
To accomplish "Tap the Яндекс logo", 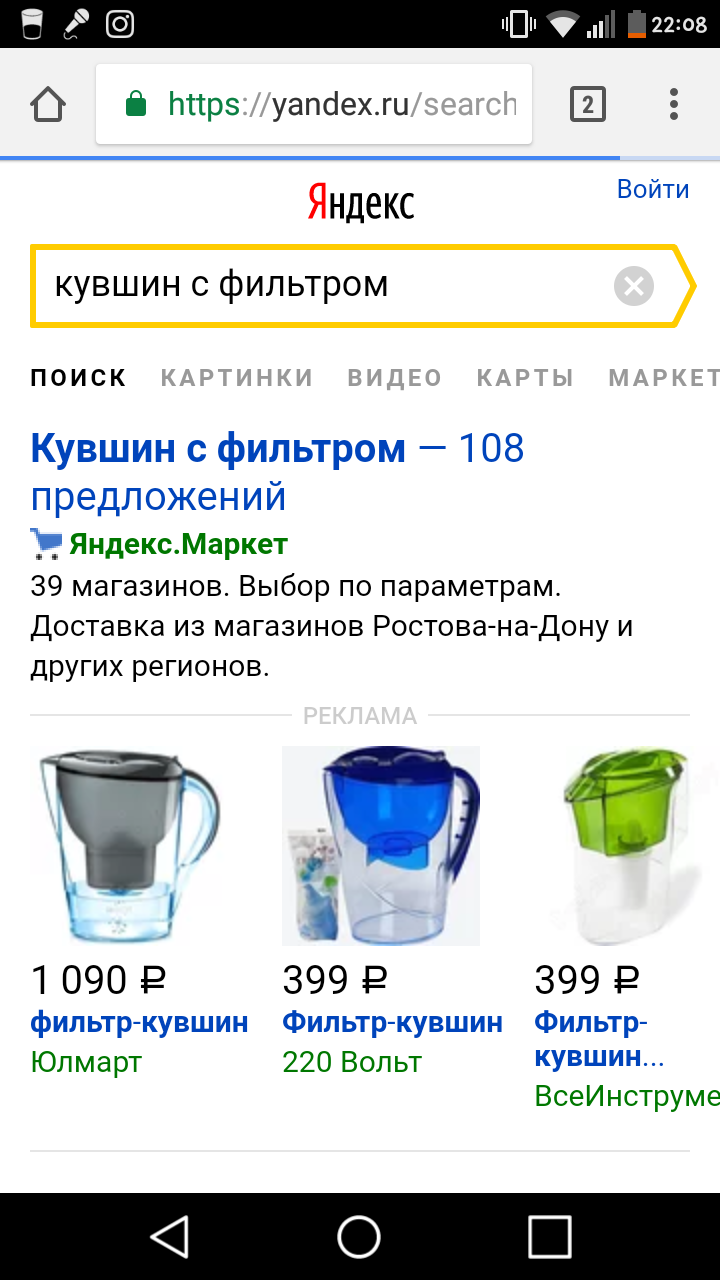I will tap(360, 203).
